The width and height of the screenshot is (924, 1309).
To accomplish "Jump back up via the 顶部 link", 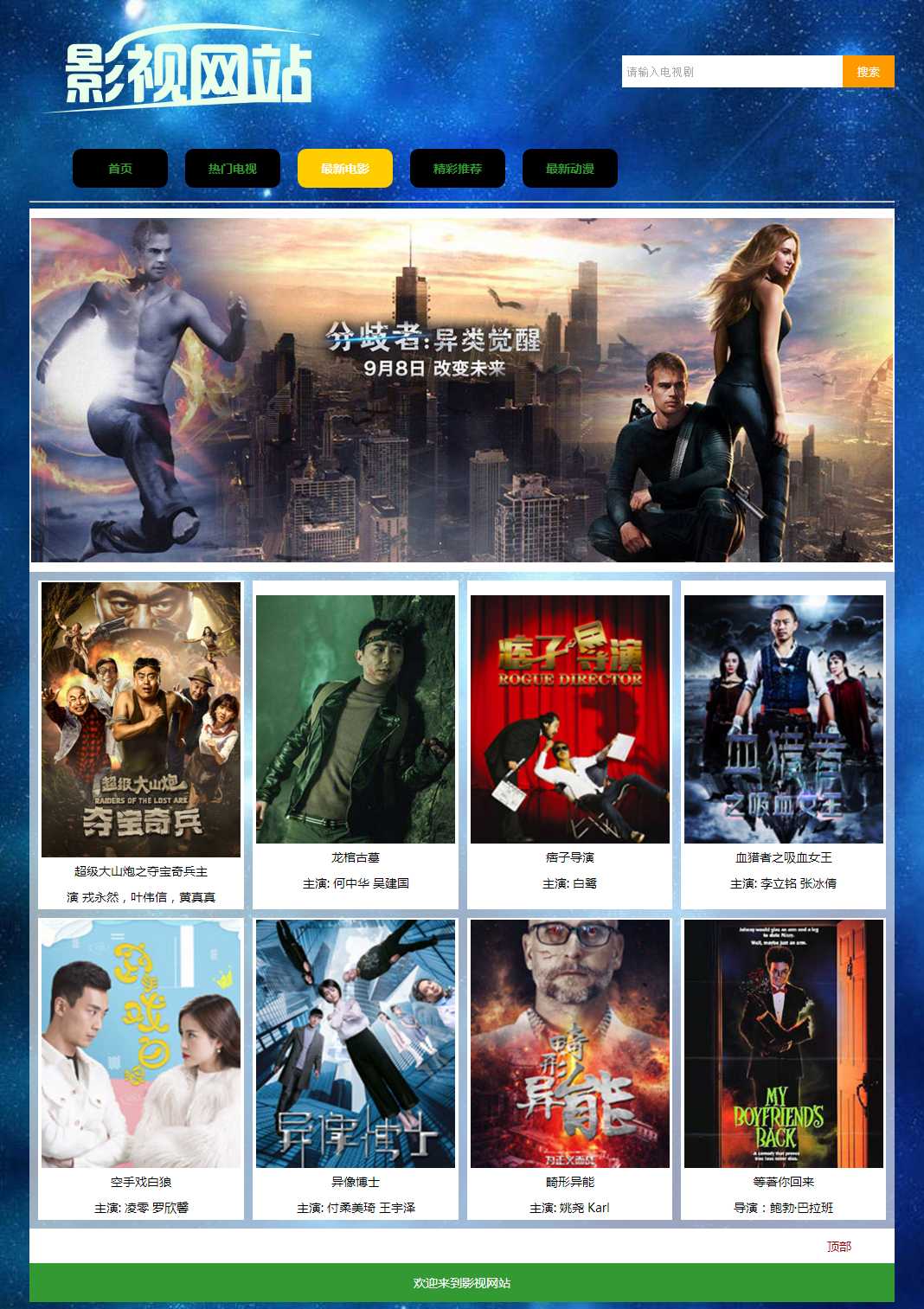I will [838, 1246].
